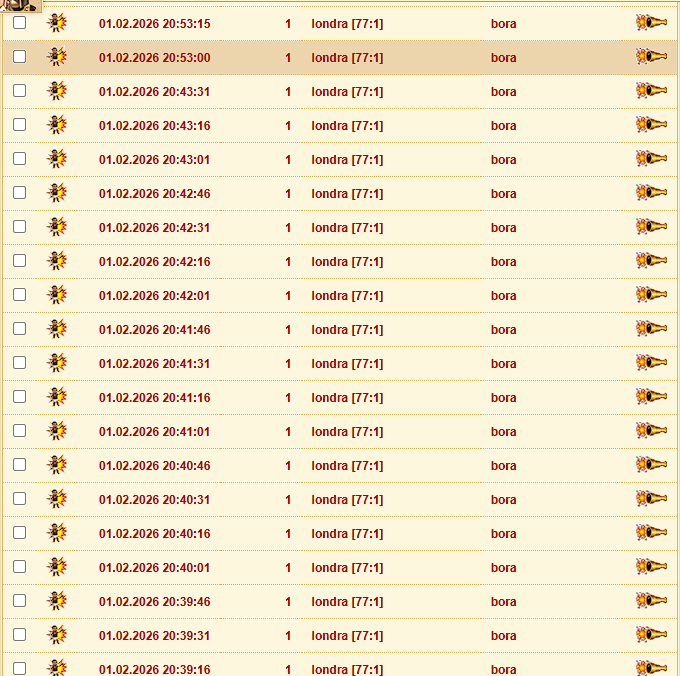The image size is (680, 676).
Task: Mark the checkbox for report 20:42:16
Action: pos(20,261)
